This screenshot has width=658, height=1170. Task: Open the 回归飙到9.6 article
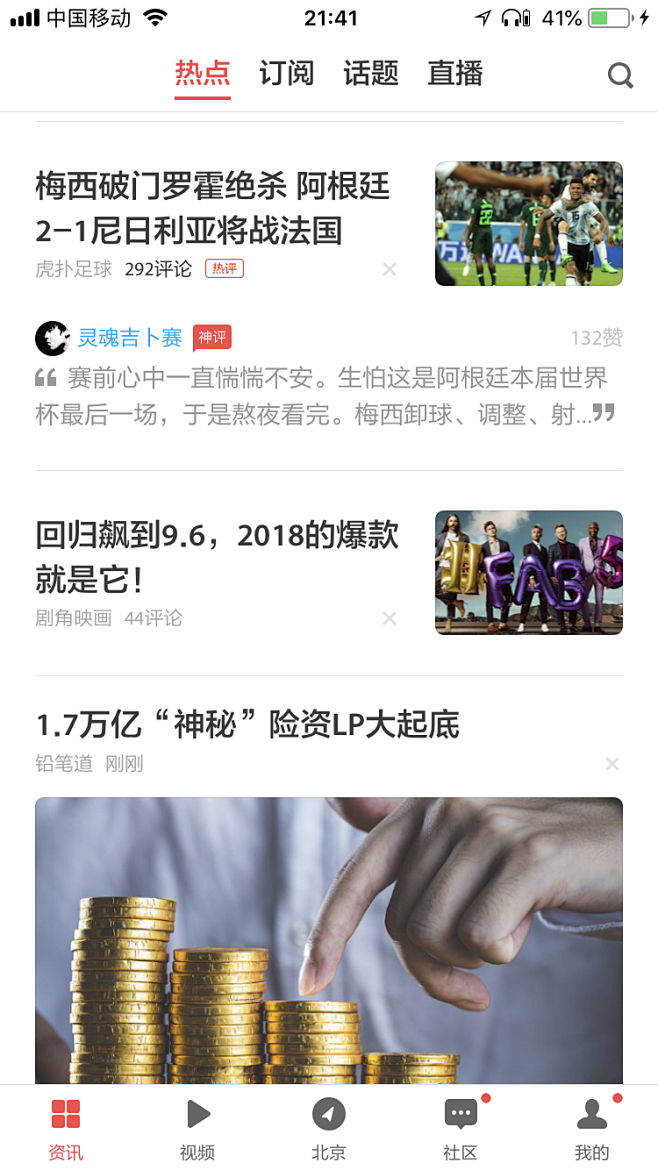click(217, 556)
